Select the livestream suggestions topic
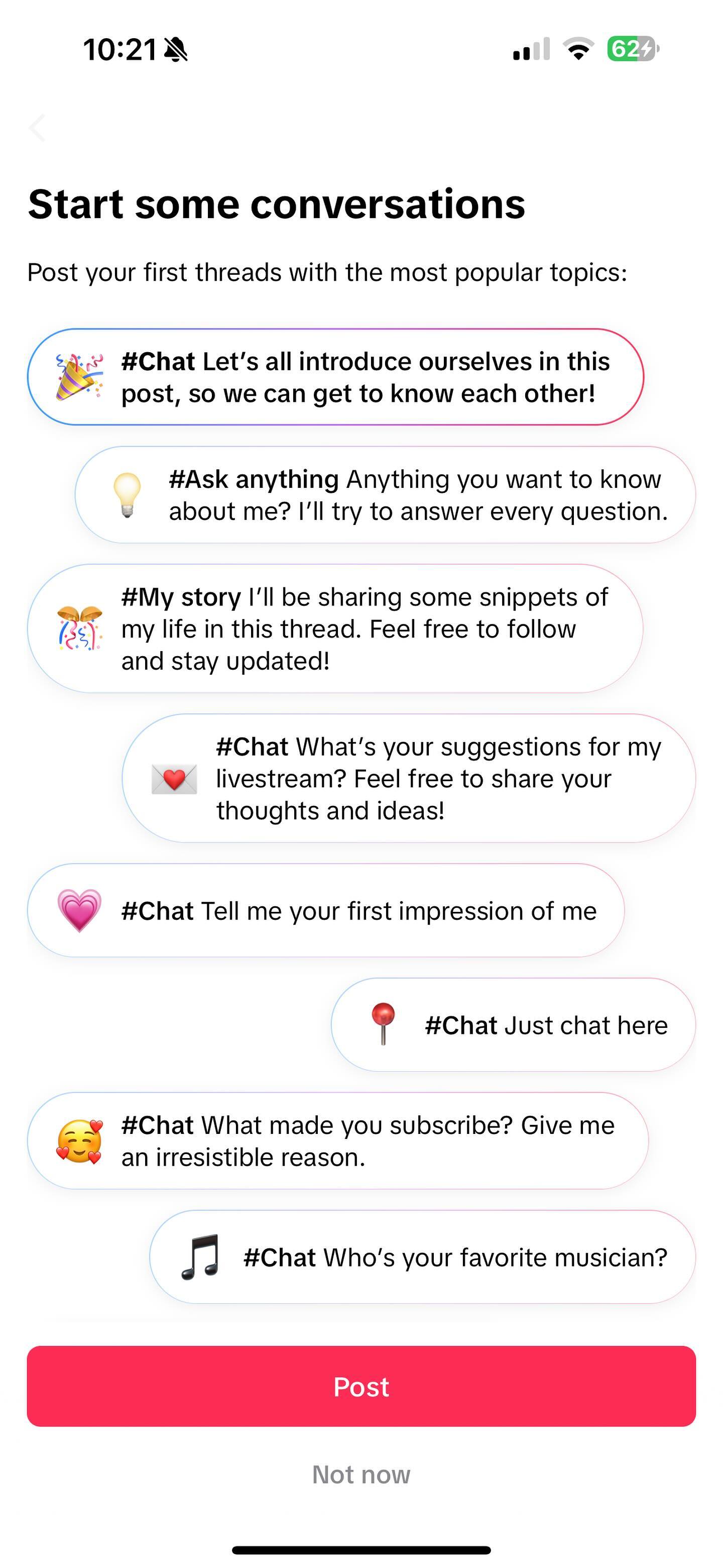Screen dimensions: 723x1568 pos(409,779)
